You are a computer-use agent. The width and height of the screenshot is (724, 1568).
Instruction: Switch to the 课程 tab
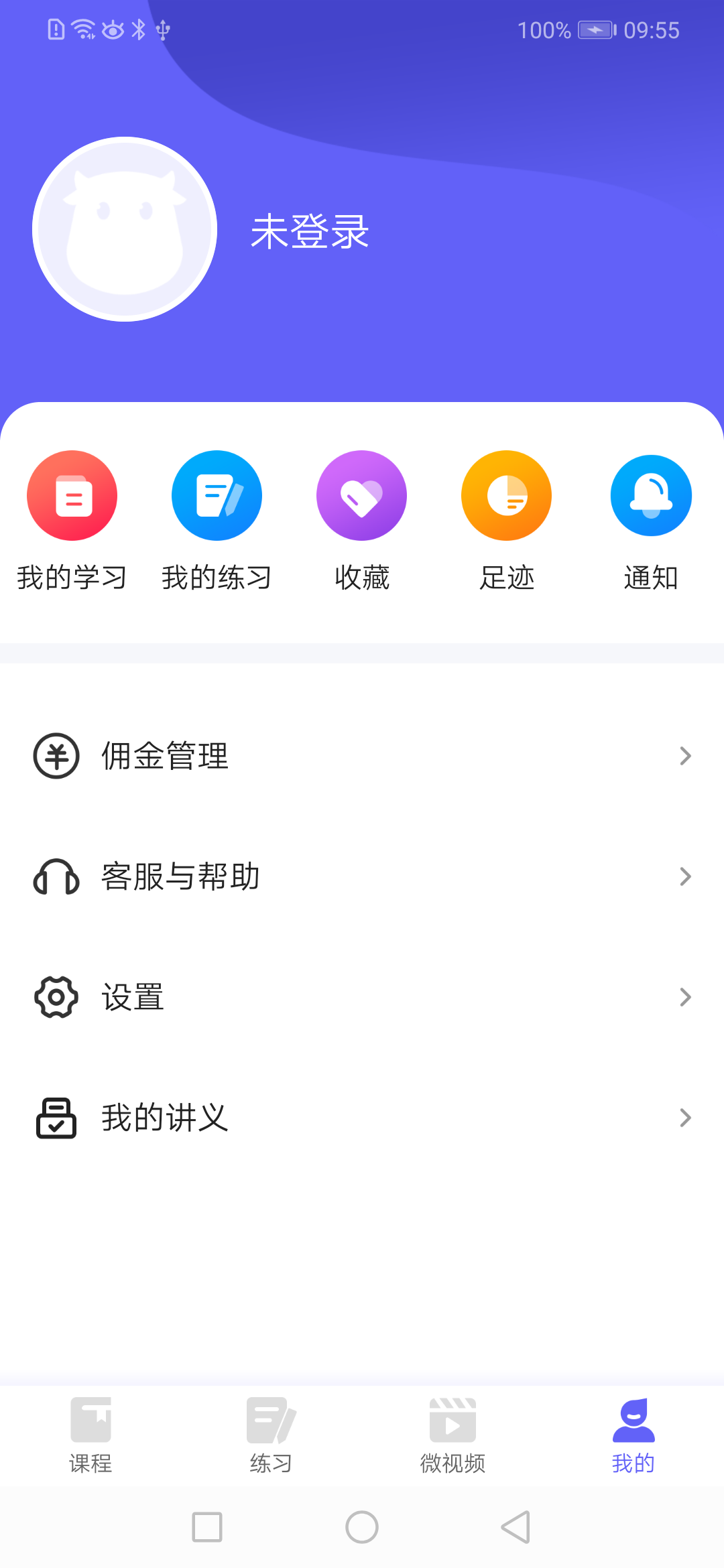[x=91, y=1434]
